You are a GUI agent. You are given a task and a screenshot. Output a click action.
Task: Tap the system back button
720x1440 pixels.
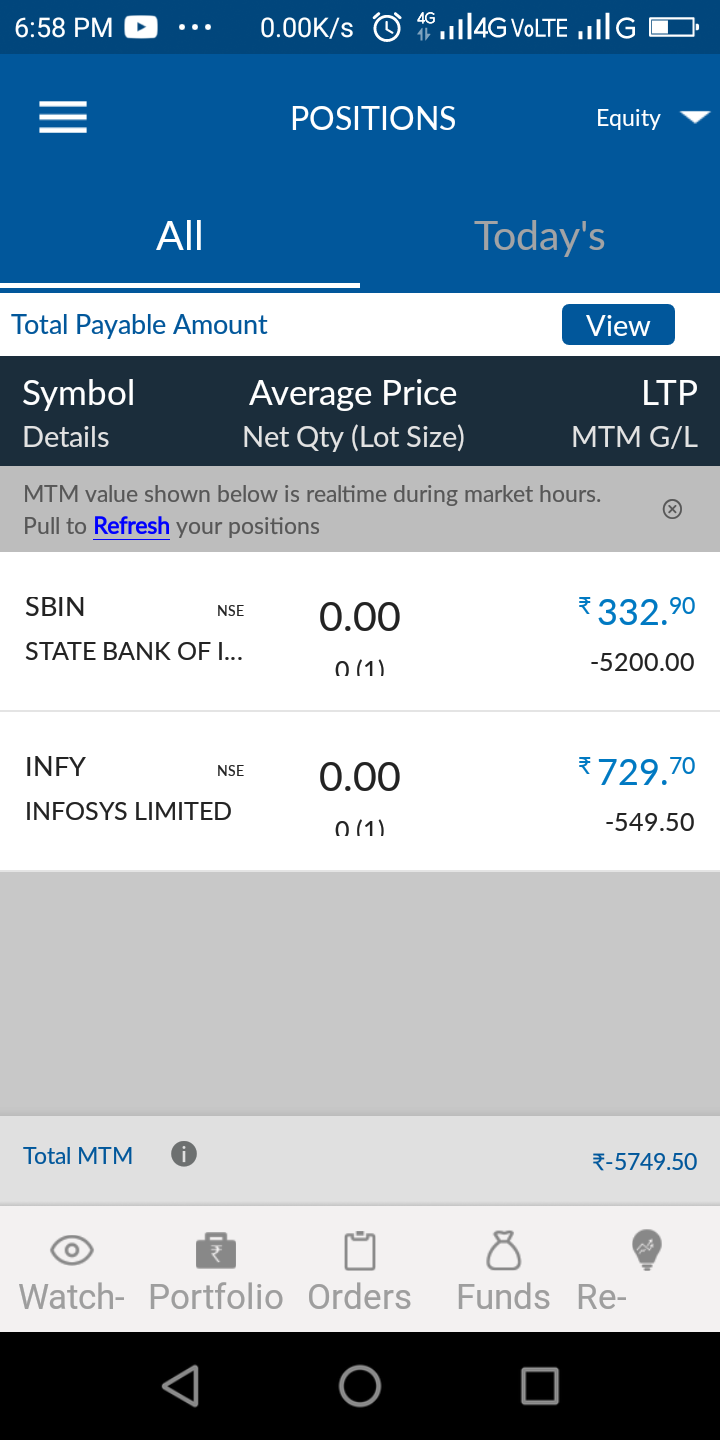[x=180, y=1386]
